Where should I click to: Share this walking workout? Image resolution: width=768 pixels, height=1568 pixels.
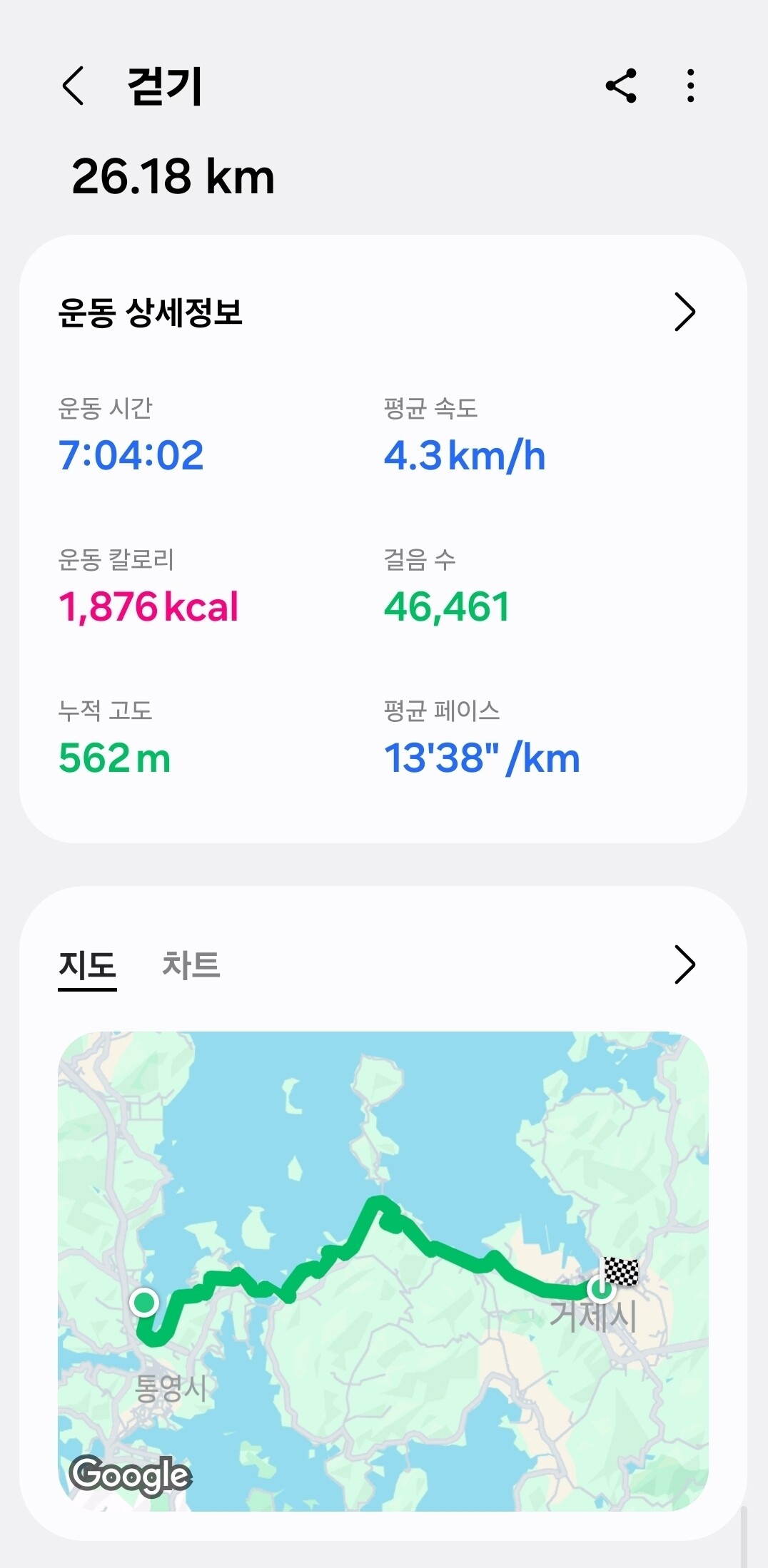point(621,86)
